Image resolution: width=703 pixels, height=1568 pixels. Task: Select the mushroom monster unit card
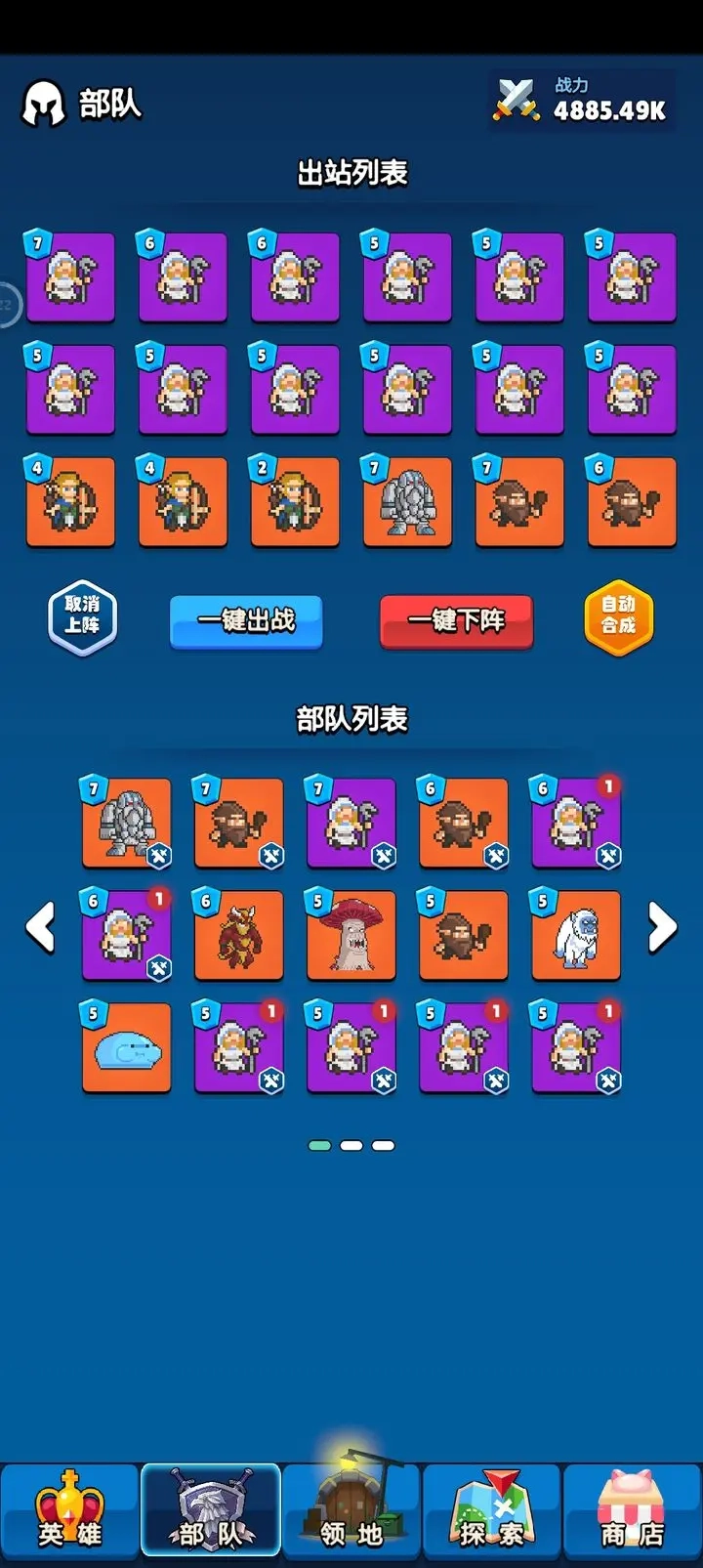click(351, 935)
